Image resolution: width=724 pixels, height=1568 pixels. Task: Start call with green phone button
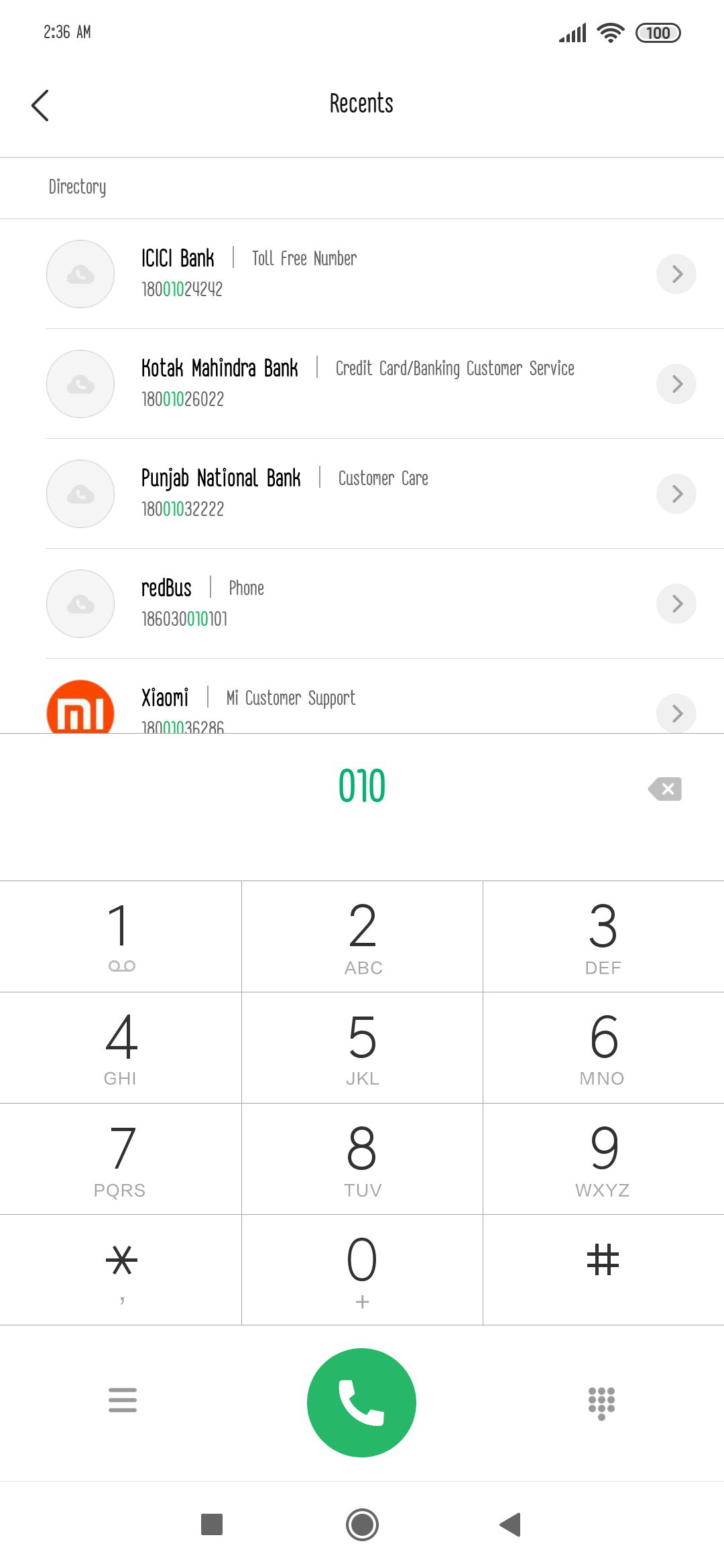click(x=362, y=1402)
